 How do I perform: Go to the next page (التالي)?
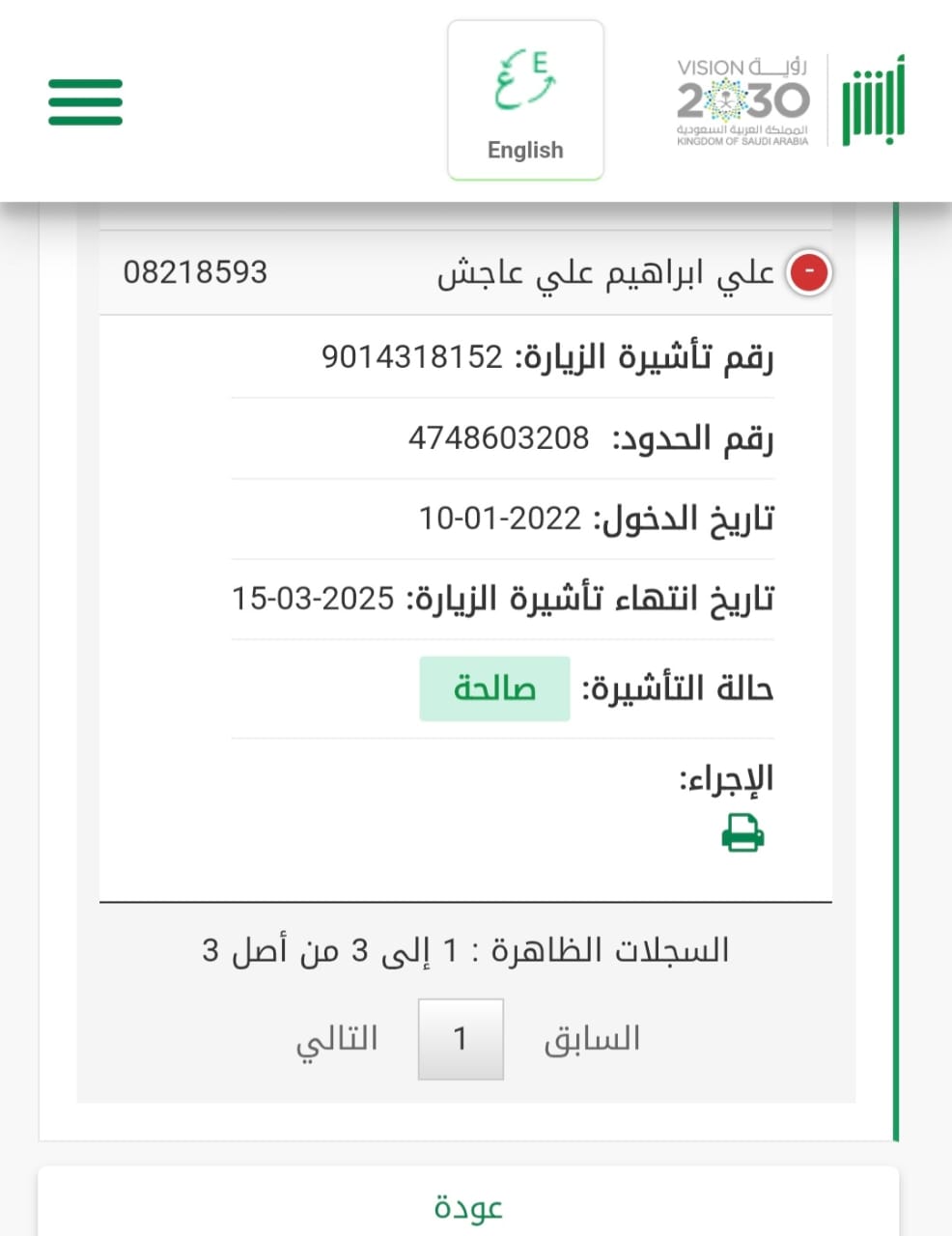(x=337, y=1039)
